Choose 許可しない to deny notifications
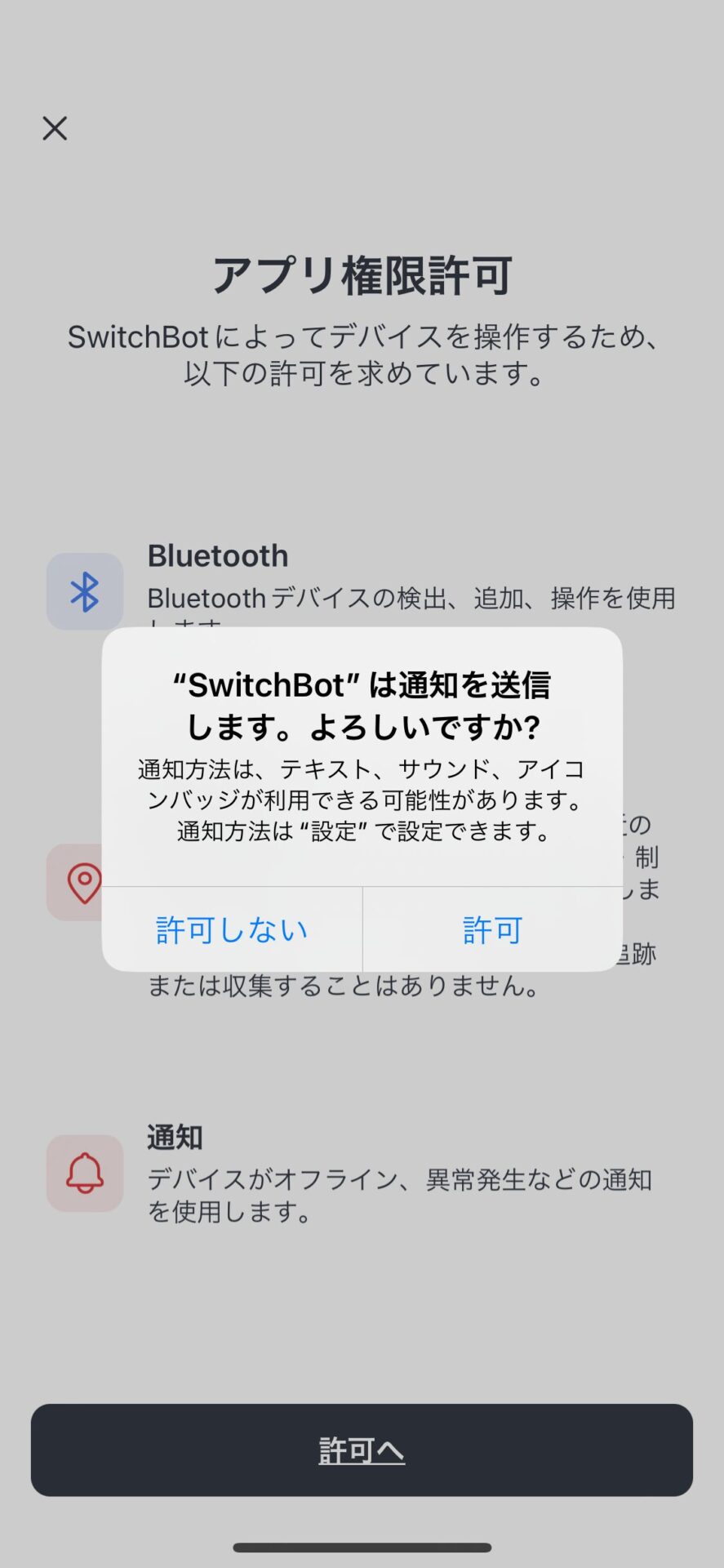The image size is (724, 1568). click(232, 929)
